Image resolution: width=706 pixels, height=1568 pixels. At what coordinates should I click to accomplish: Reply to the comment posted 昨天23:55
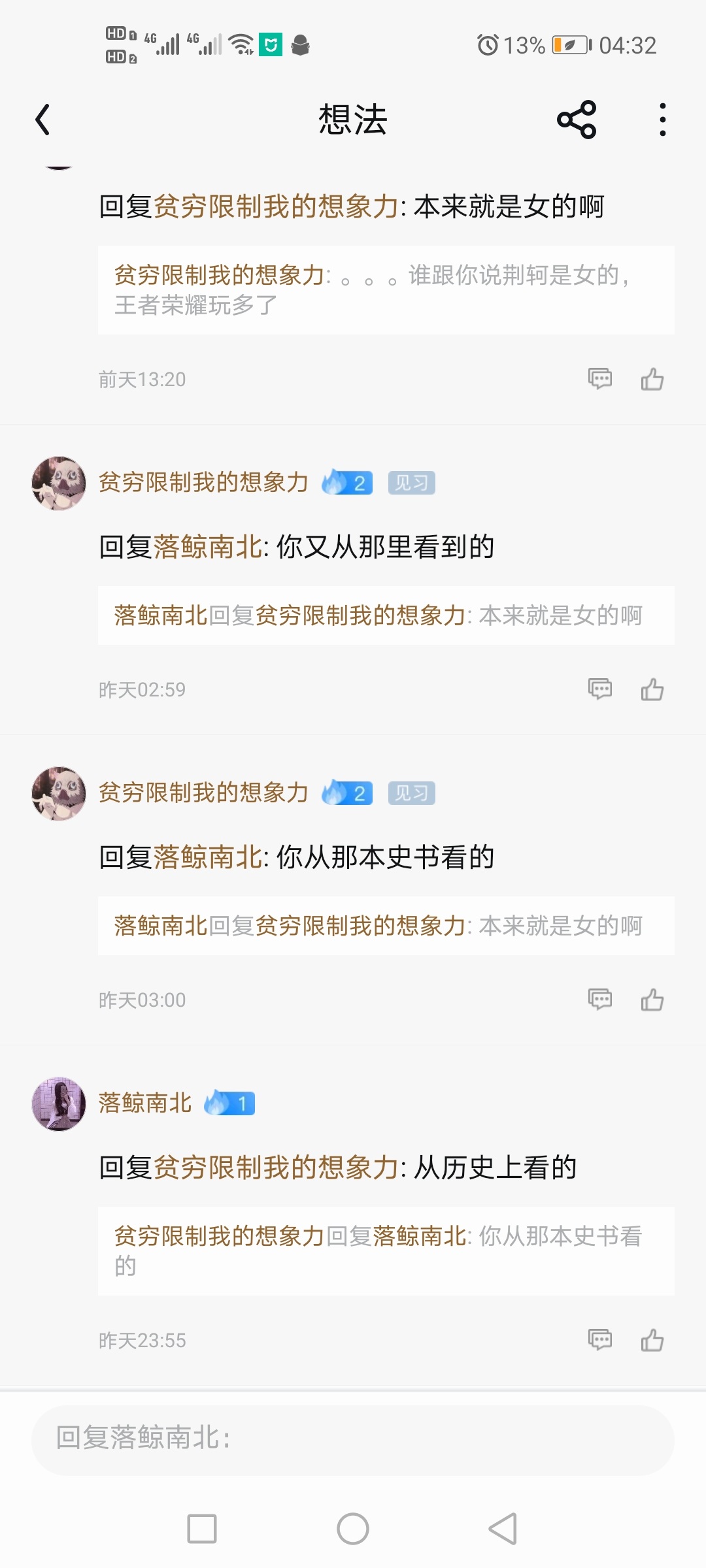pyautogui.click(x=600, y=1340)
